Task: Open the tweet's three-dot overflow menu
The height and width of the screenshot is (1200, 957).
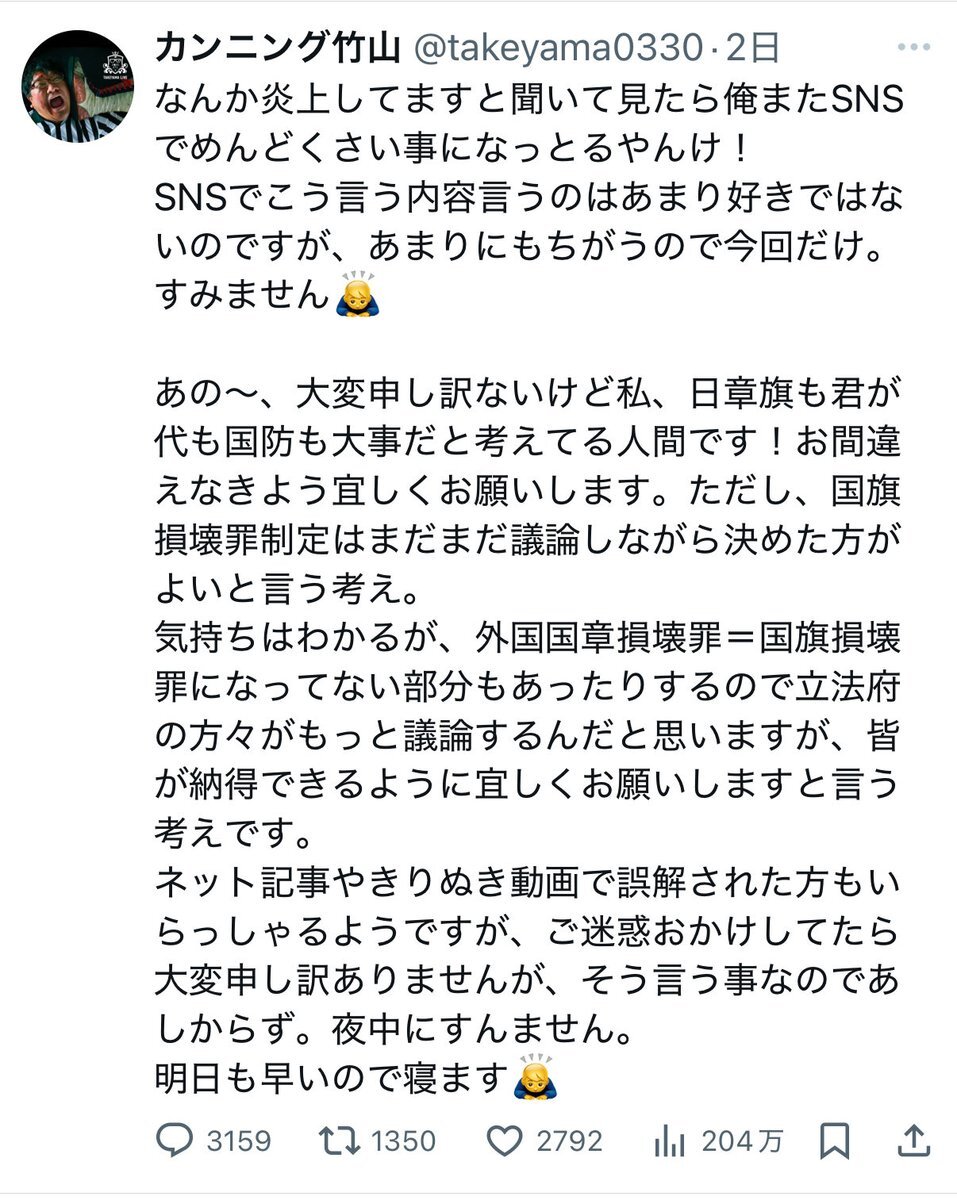Action: (x=914, y=47)
